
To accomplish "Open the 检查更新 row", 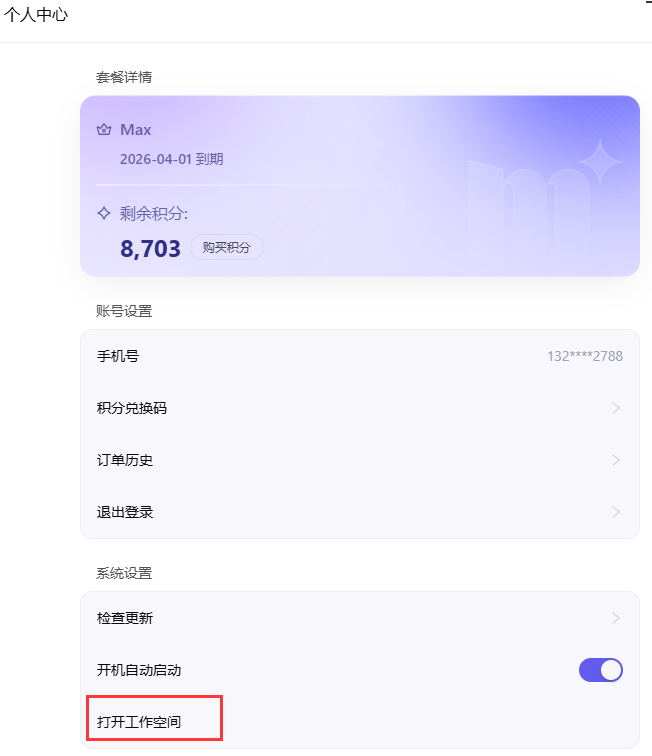I will (x=359, y=618).
